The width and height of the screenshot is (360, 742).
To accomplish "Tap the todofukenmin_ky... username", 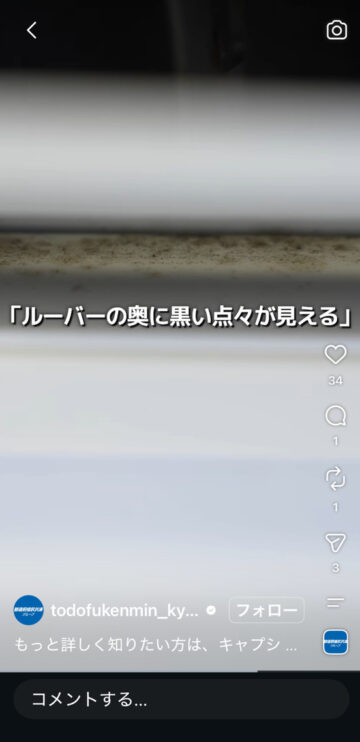I will click(124, 610).
